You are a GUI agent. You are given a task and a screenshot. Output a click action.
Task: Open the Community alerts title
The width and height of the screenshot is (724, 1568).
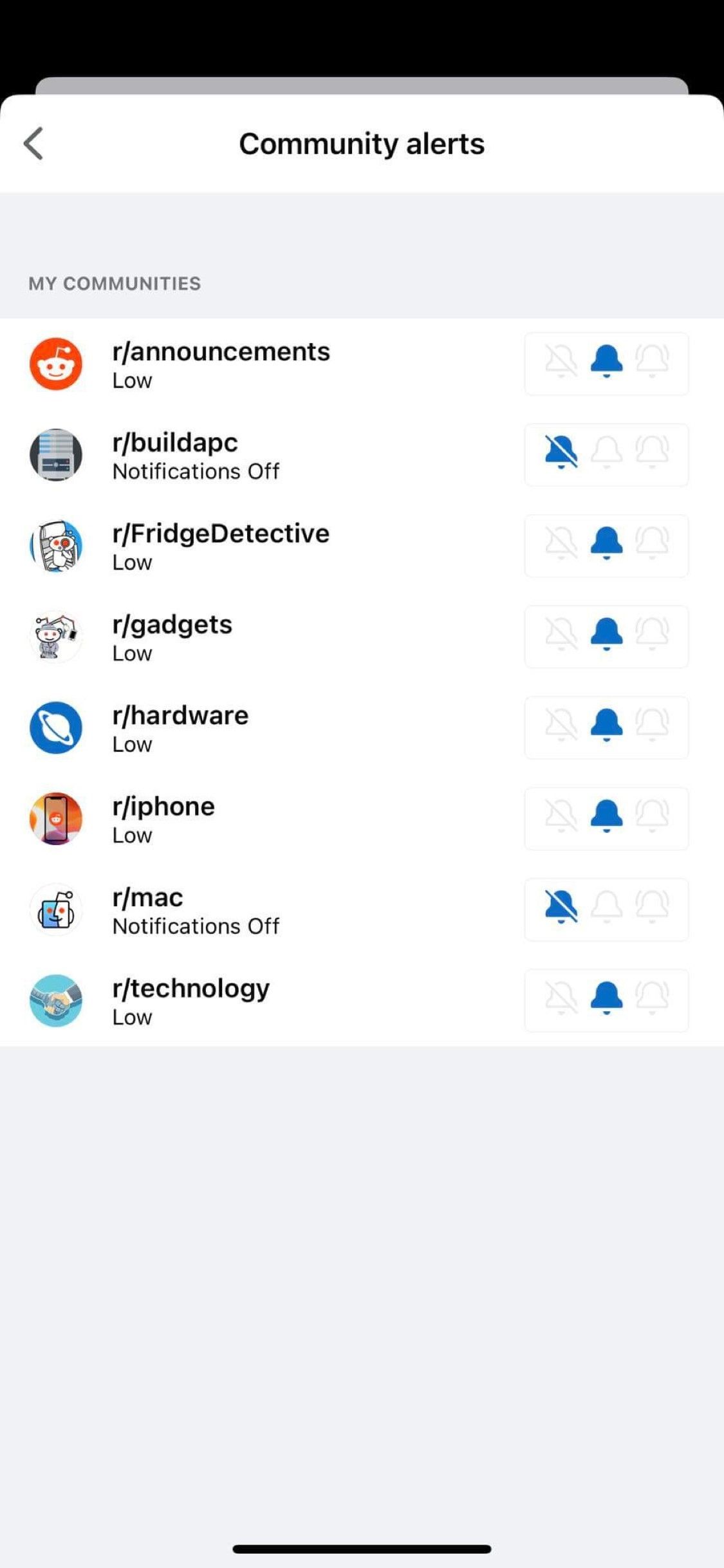pos(362,143)
